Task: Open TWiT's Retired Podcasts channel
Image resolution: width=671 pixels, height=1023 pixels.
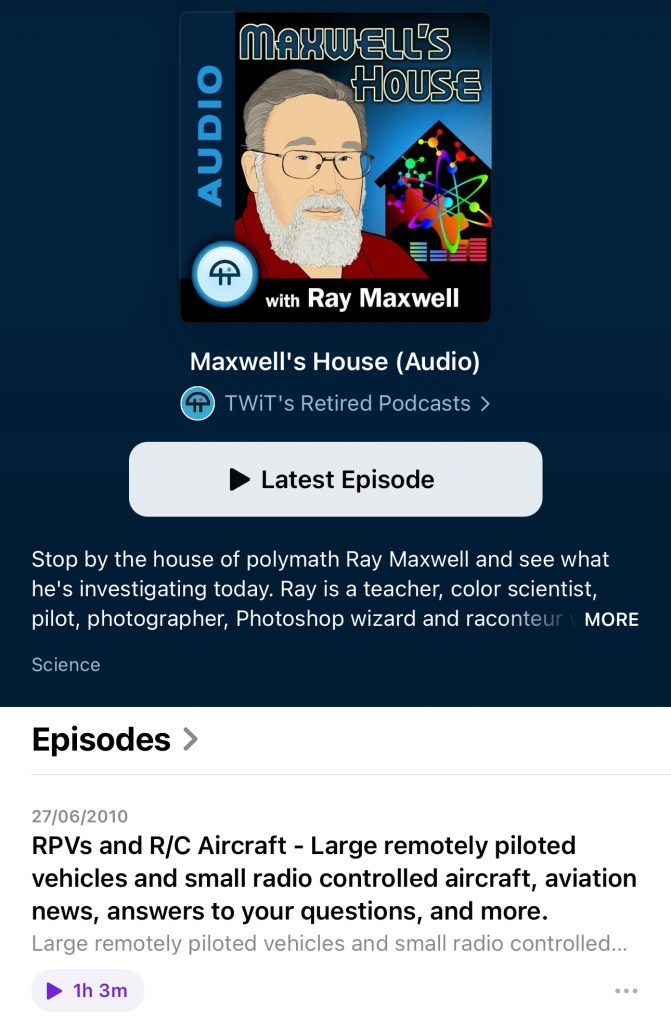Action: coord(335,404)
